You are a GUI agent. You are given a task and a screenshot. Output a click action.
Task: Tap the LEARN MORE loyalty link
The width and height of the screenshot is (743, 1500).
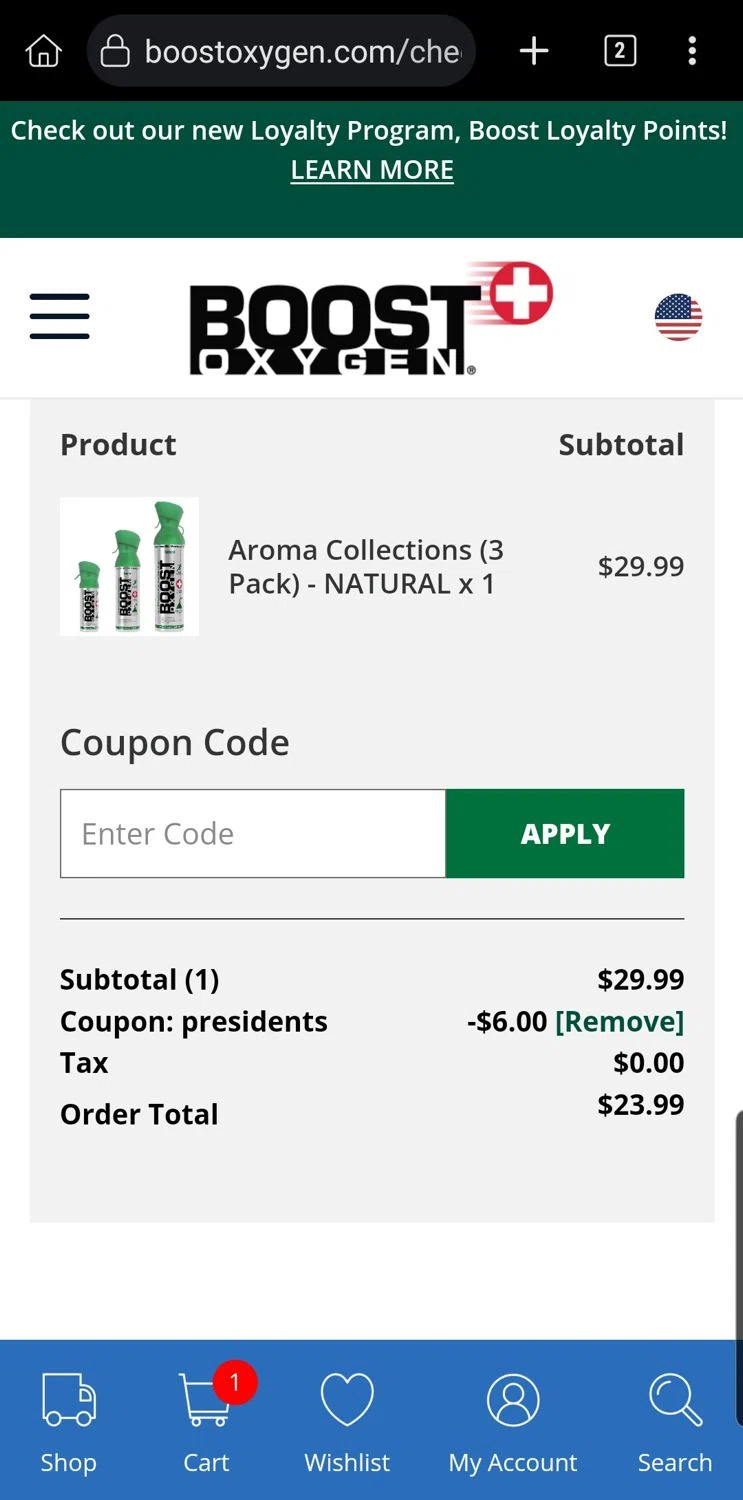(x=372, y=170)
